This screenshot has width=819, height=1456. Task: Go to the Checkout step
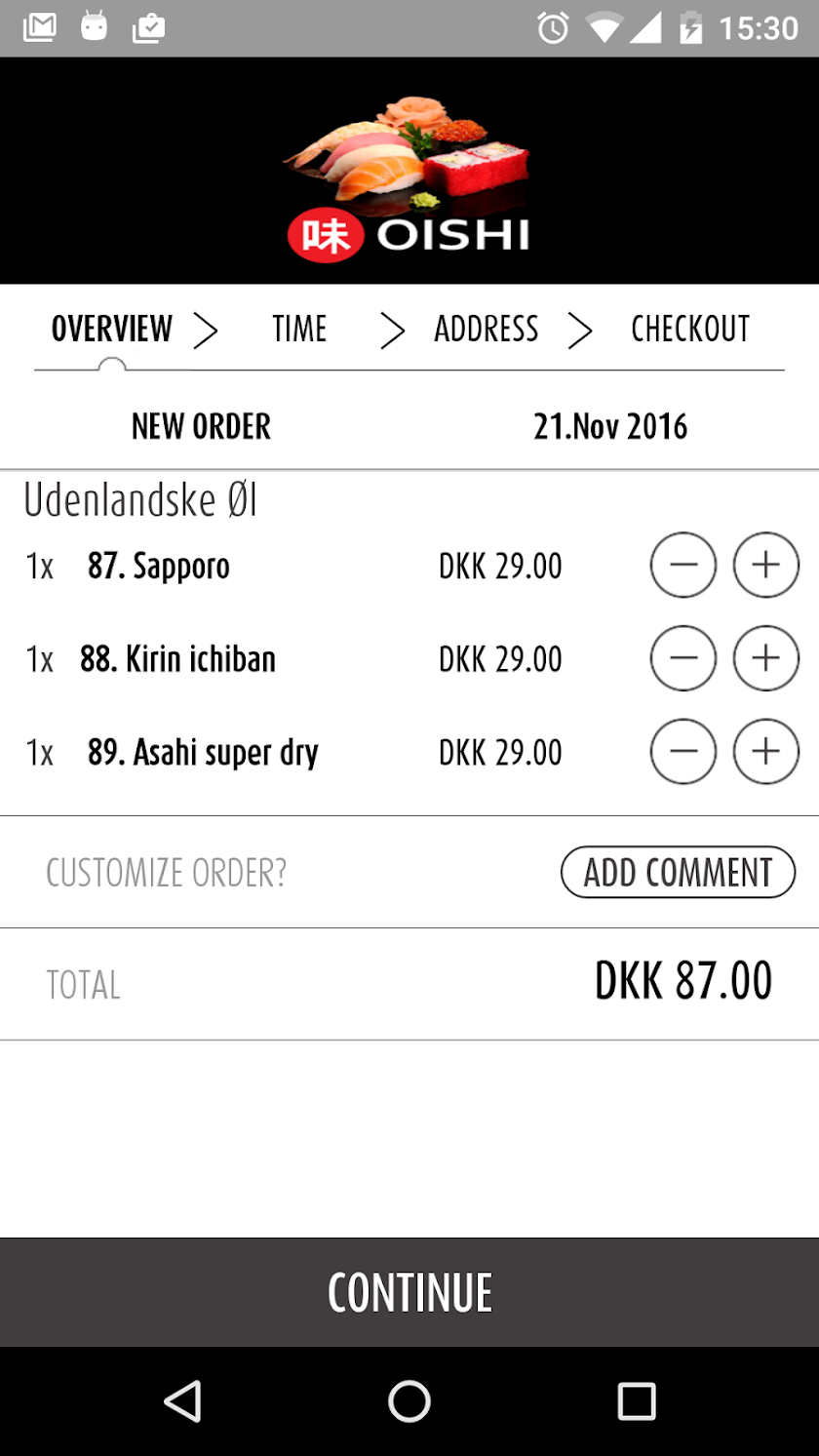coord(690,330)
